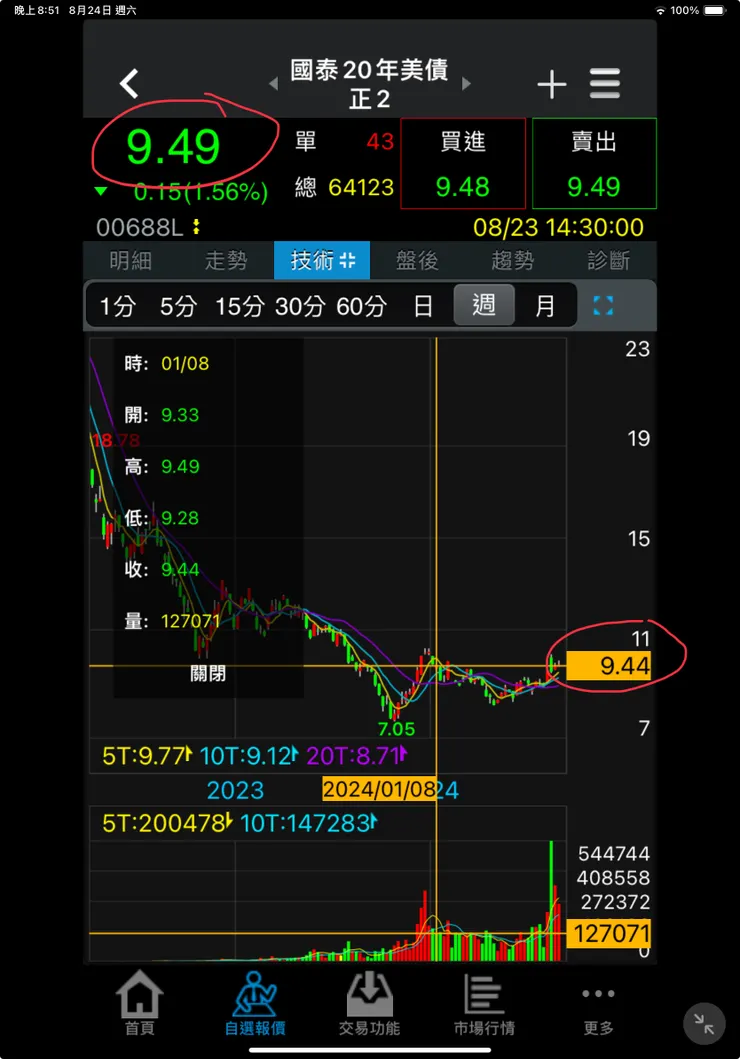Select the 月 monthly chart interval
The image size is (740, 1059).
click(545, 306)
